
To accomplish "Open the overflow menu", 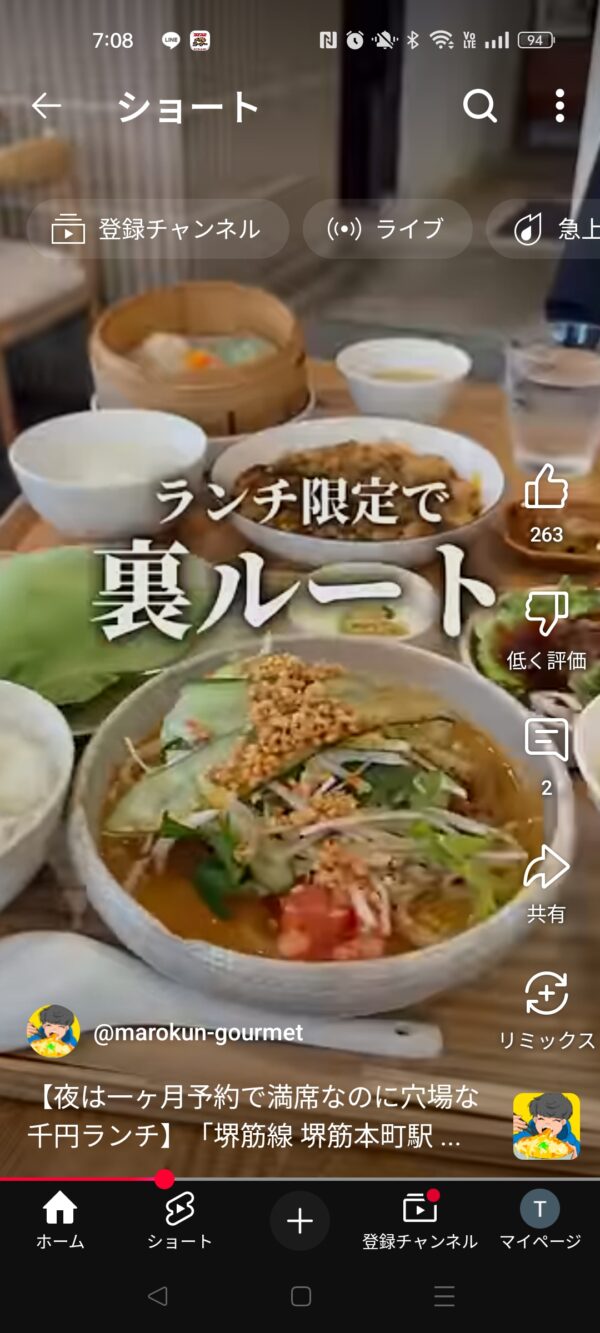I will 560,106.
